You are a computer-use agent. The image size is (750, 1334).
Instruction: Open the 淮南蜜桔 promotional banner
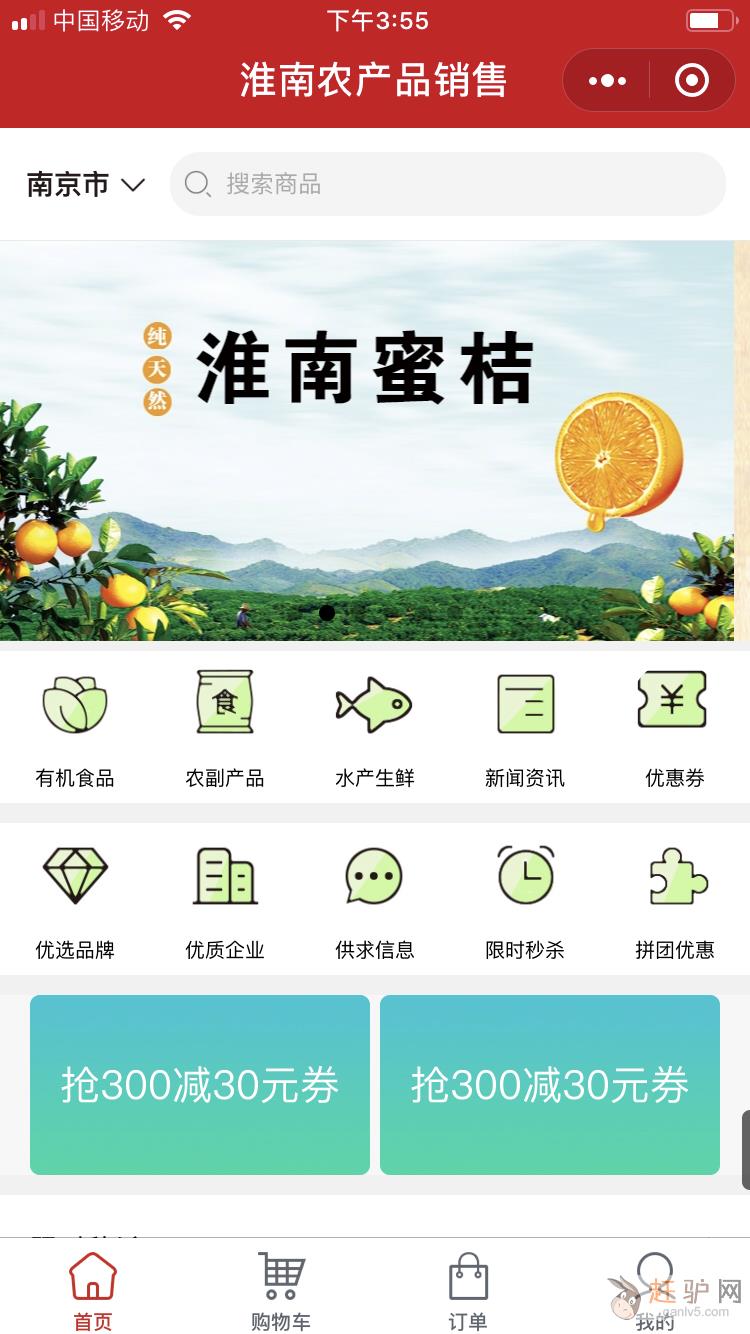(367, 440)
